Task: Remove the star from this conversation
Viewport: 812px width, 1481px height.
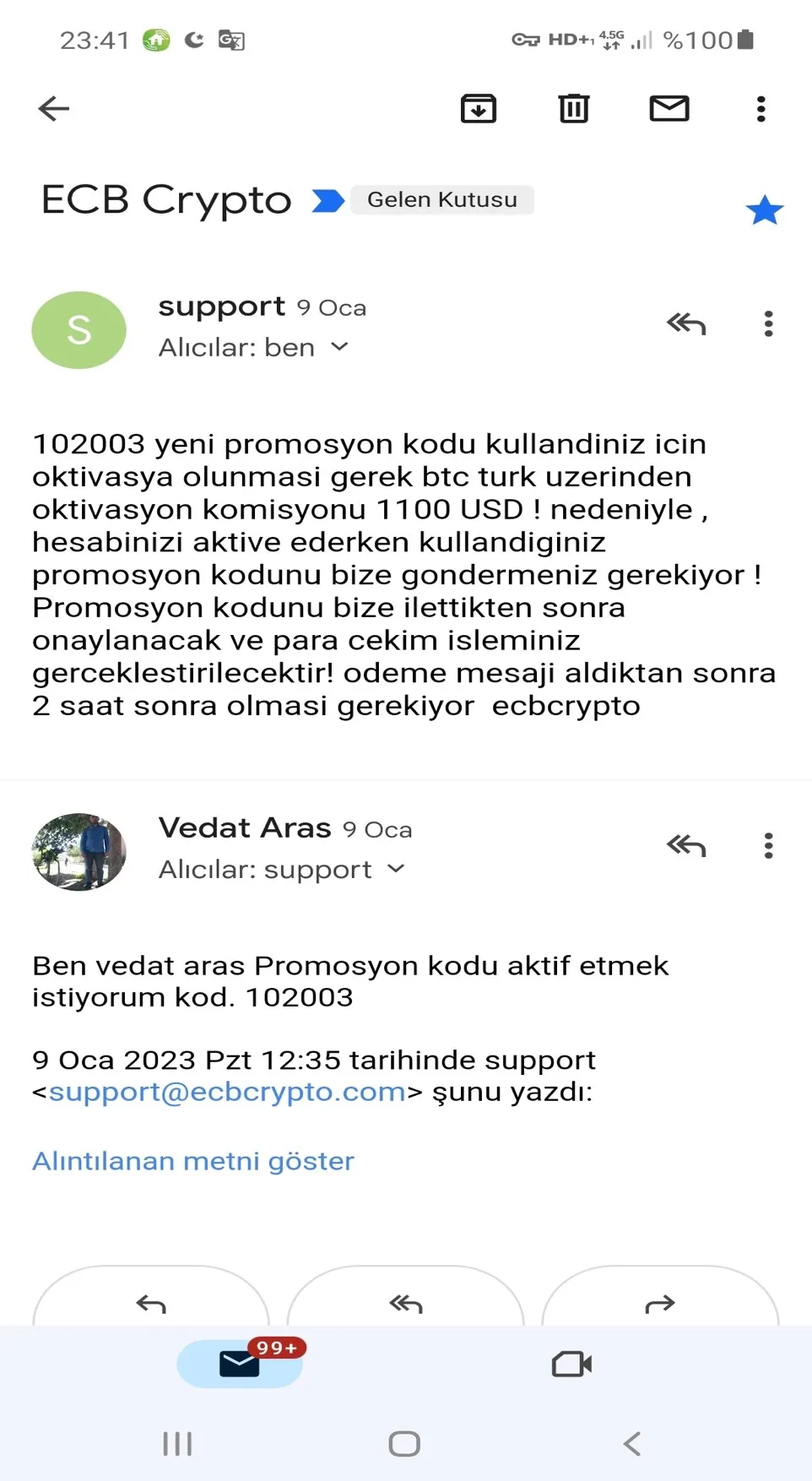Action: [x=765, y=210]
